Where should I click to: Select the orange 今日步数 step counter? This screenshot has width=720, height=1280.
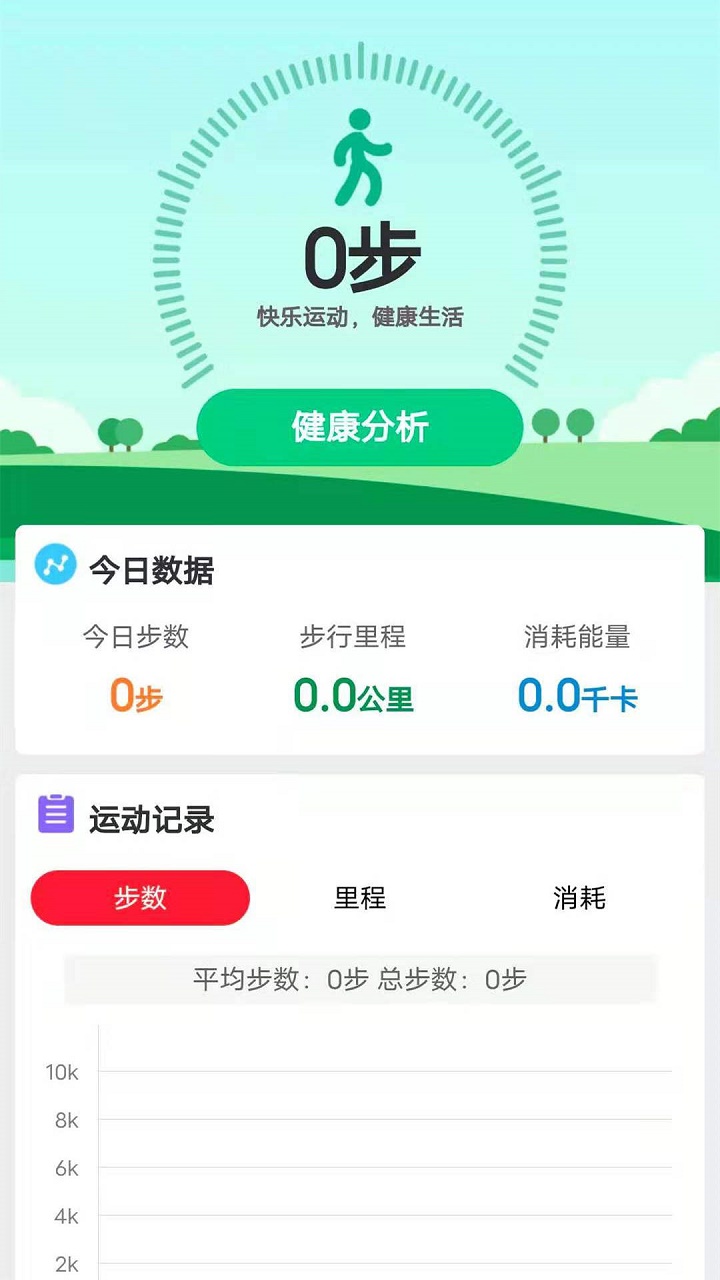tap(133, 696)
